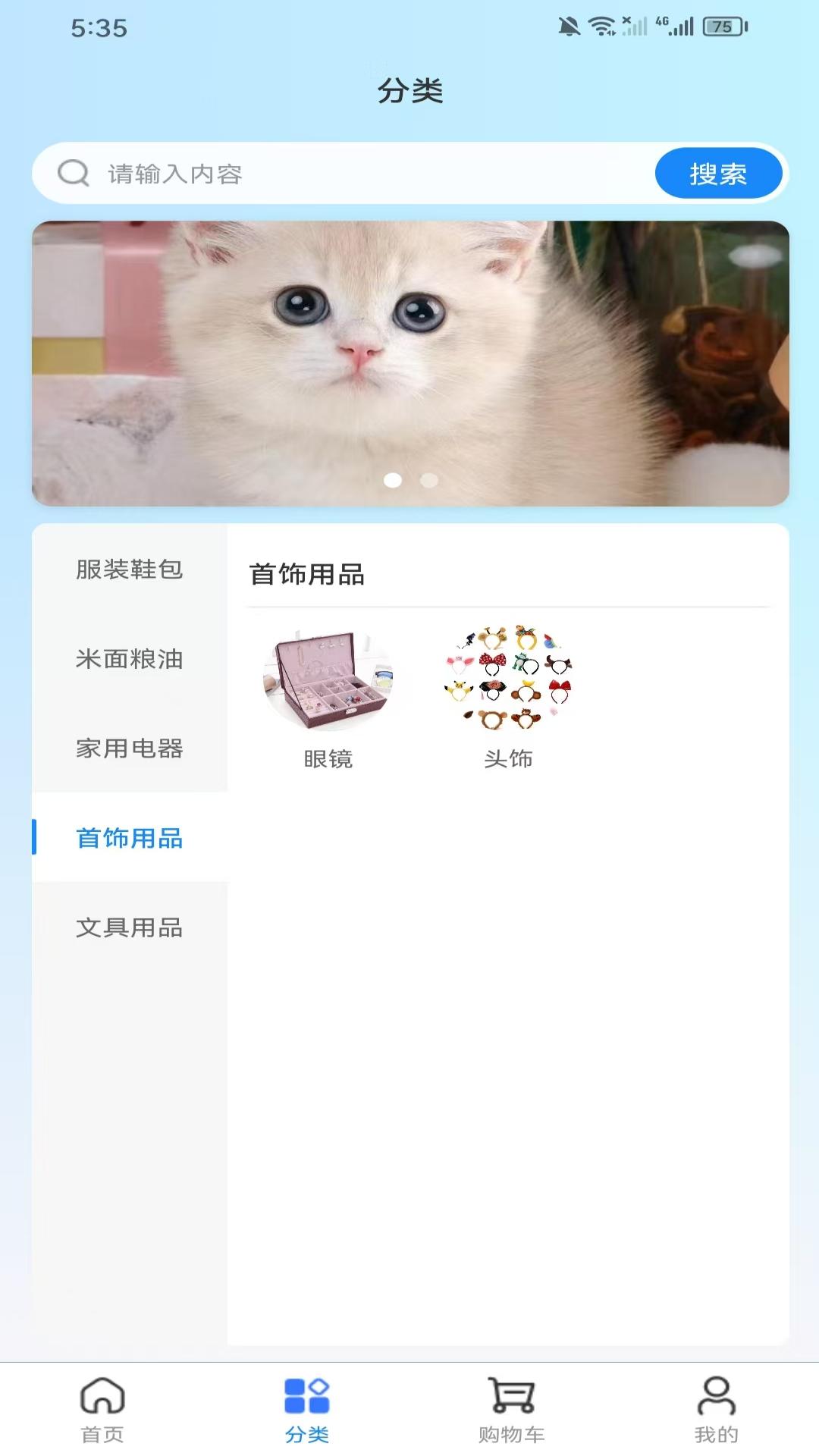Screen dimensions: 819x1456
Task: Select the 米面粮油 category
Action: [x=130, y=661]
